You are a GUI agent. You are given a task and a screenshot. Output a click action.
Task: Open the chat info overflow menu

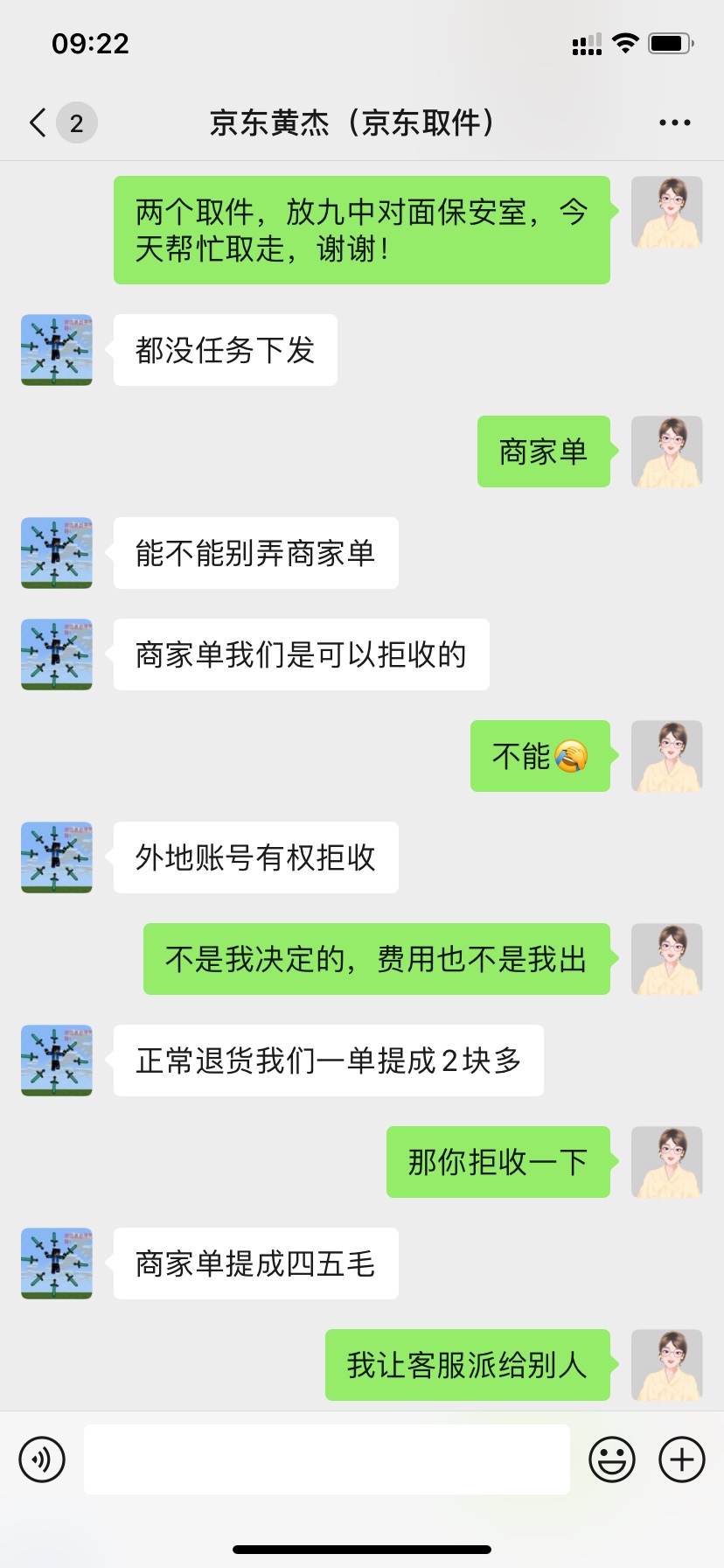674,122
